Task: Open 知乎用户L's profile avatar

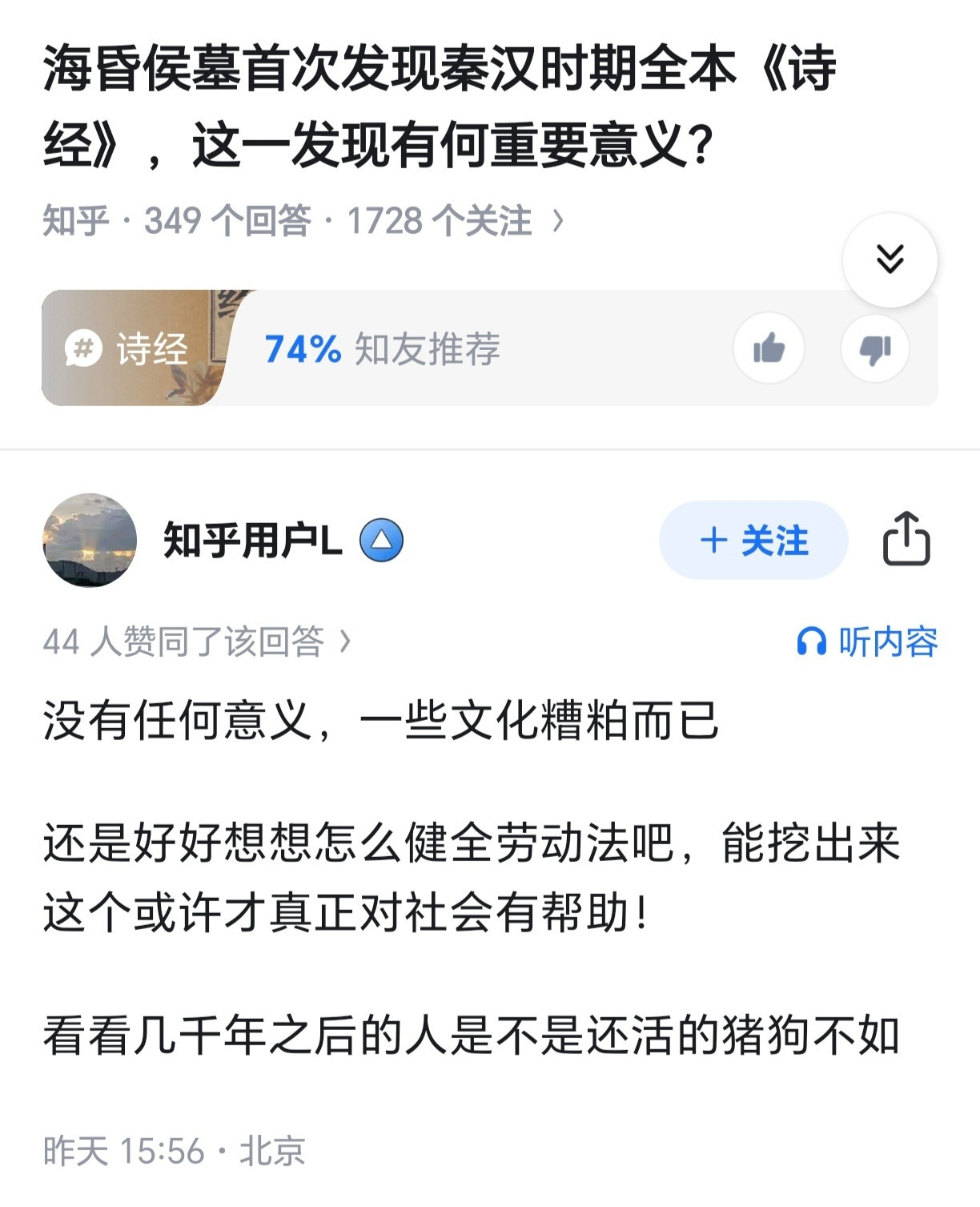Action: 90,540
